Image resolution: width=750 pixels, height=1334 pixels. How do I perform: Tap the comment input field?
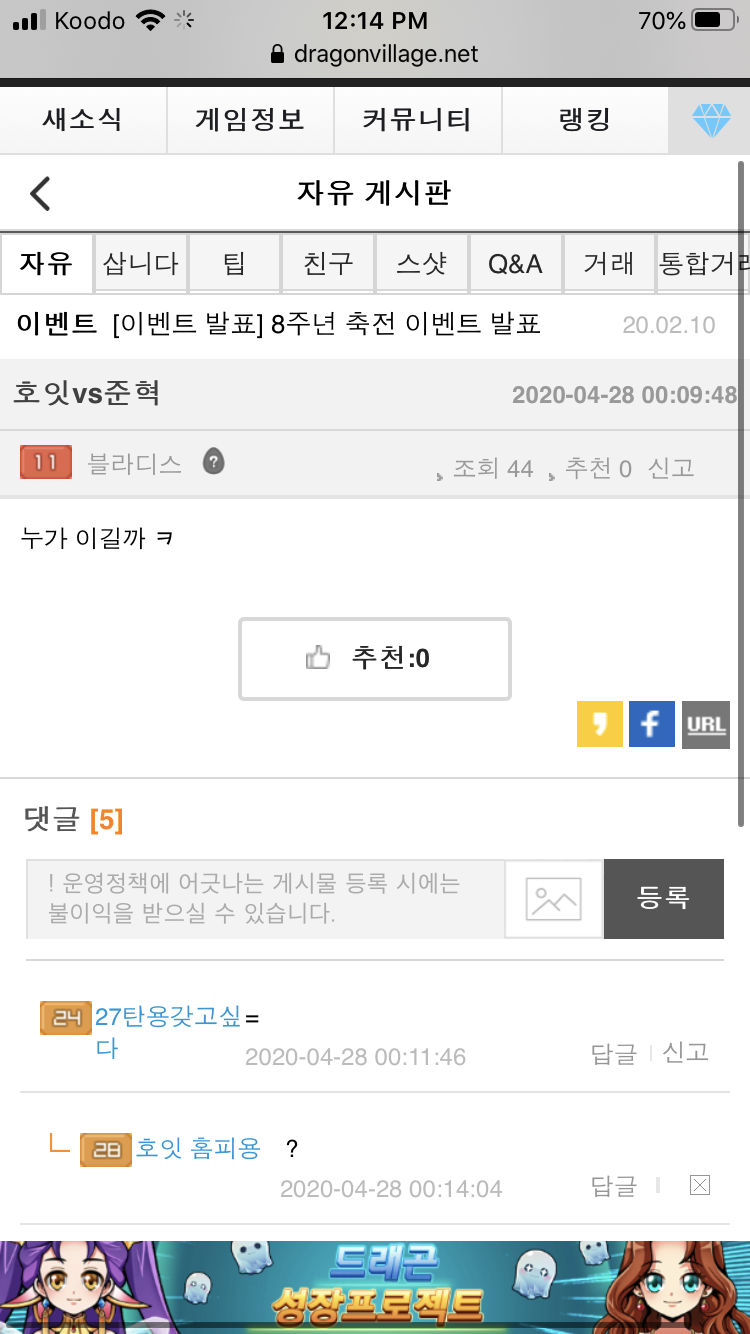265,898
